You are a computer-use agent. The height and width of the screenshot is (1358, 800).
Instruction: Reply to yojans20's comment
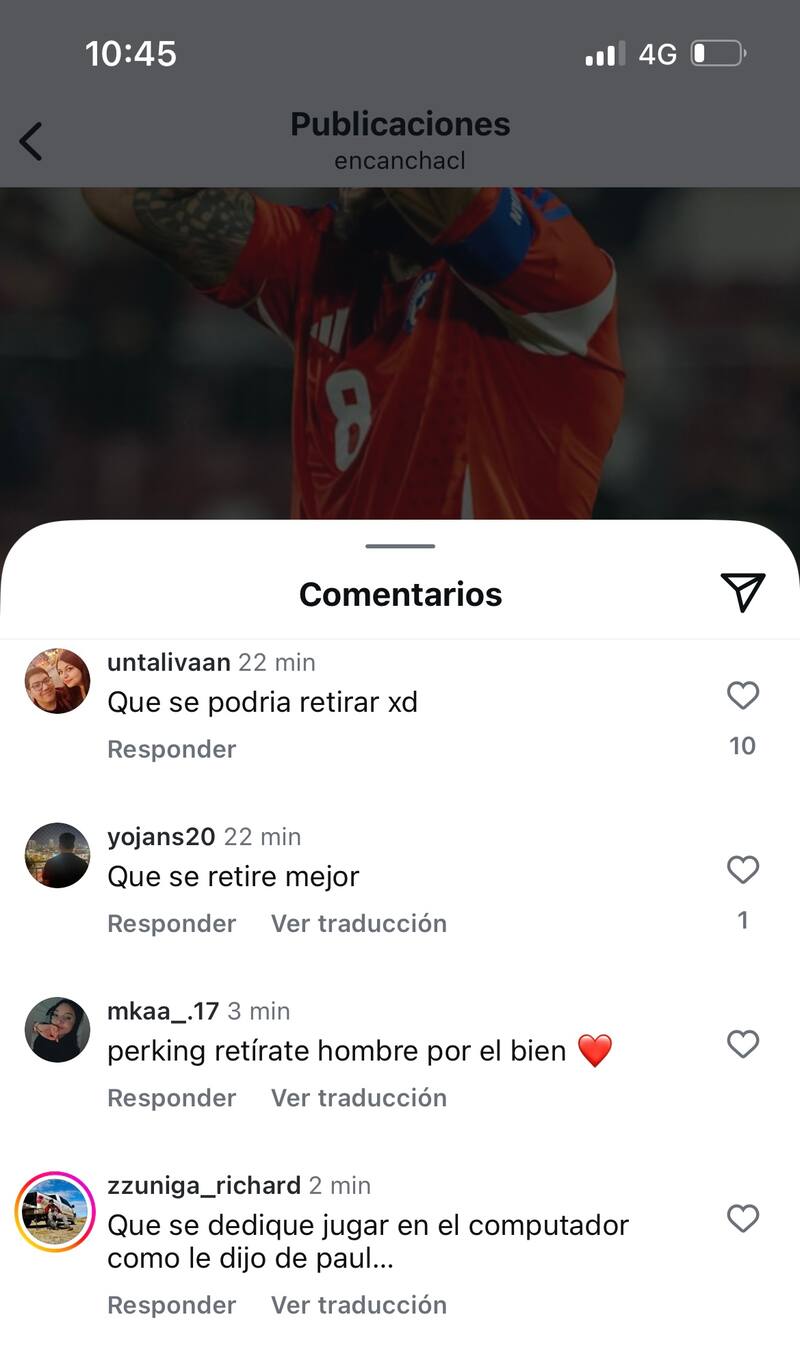coord(171,923)
